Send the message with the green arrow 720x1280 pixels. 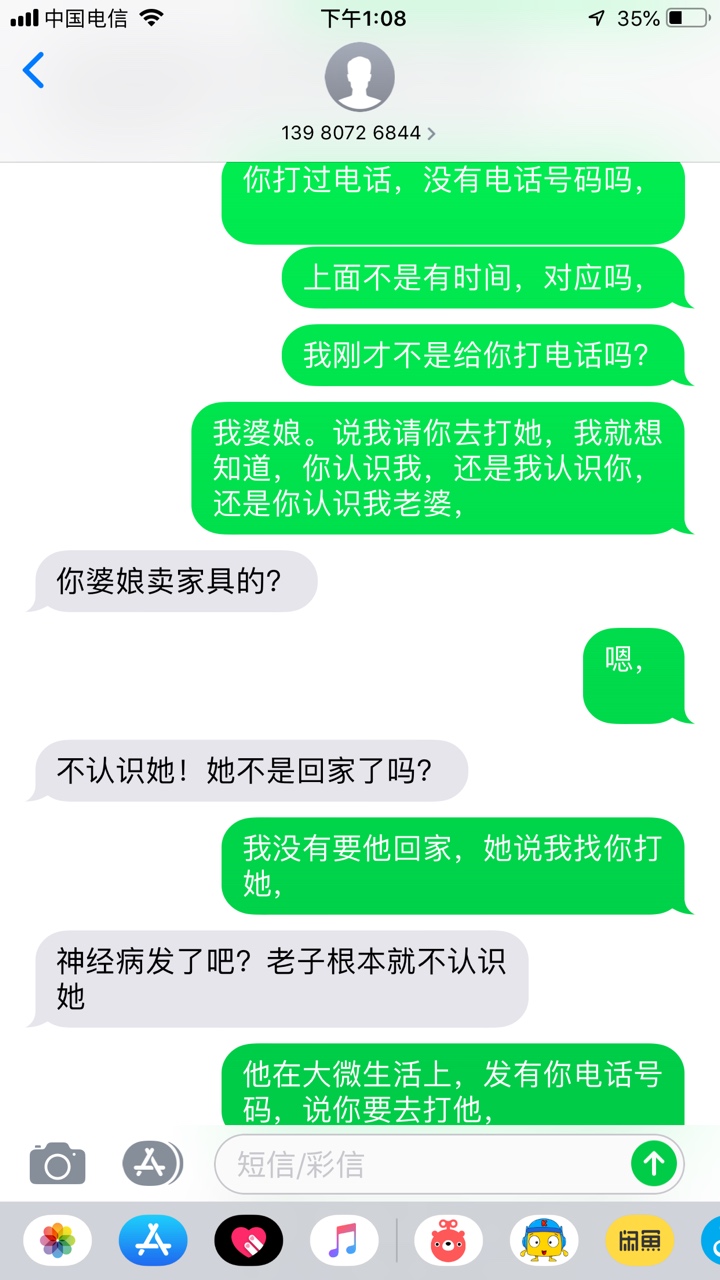pyautogui.click(x=654, y=1163)
